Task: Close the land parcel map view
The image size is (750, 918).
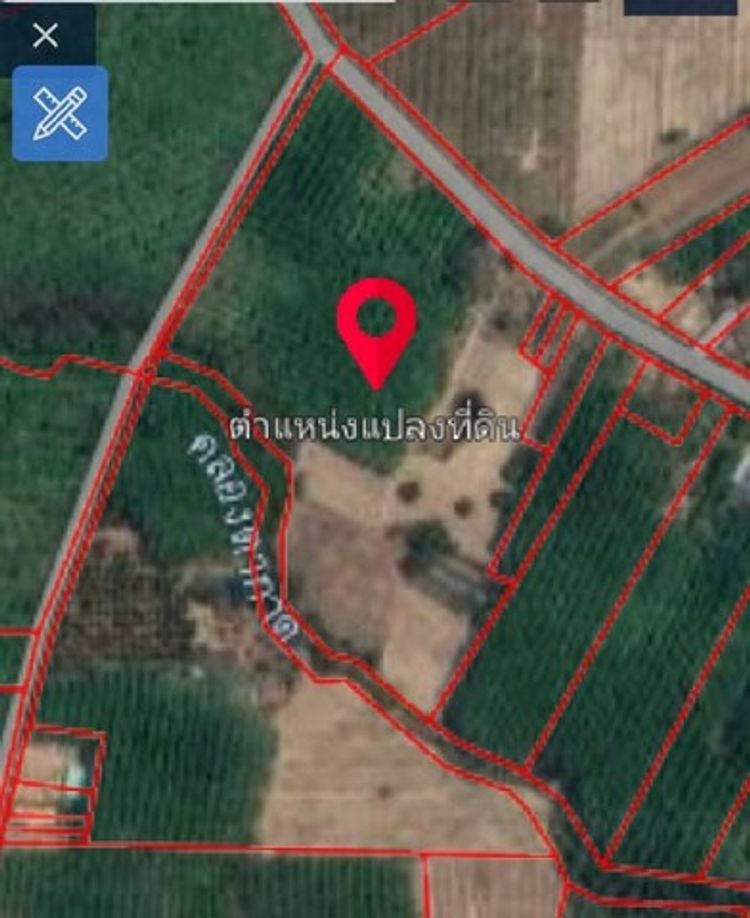Action: point(45,37)
